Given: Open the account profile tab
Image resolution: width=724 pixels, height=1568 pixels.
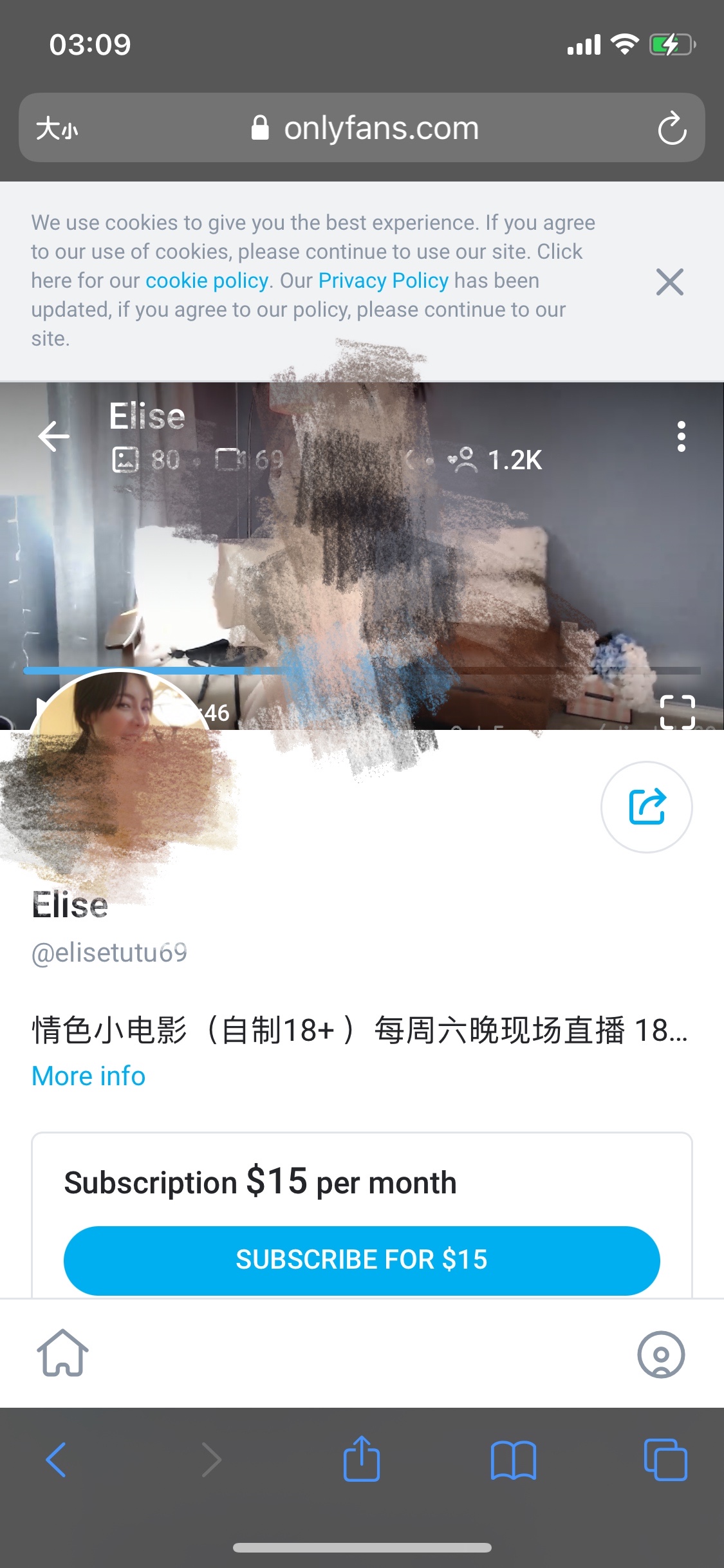Looking at the screenshot, I should tap(660, 1354).
